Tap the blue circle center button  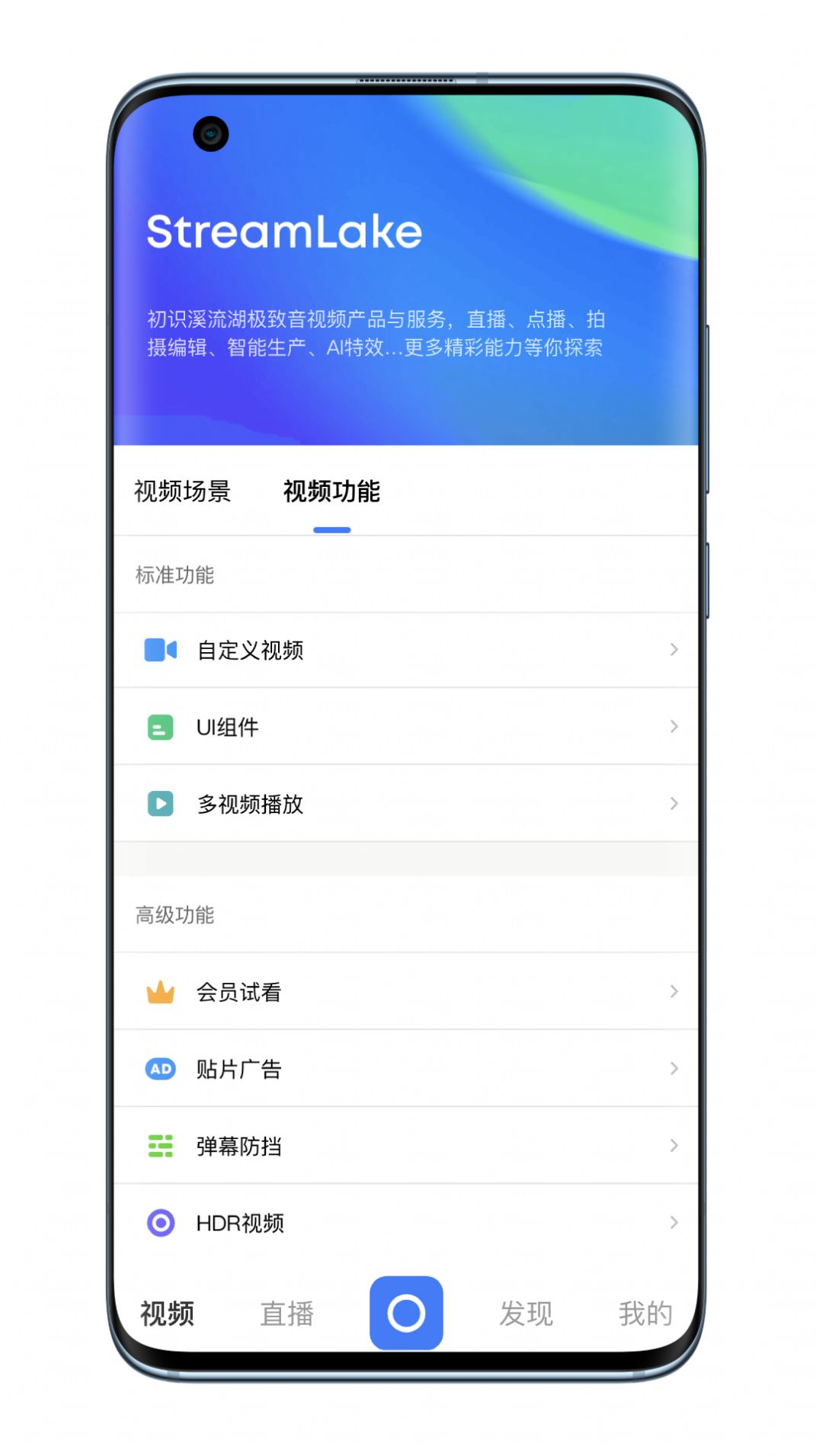(x=406, y=1312)
